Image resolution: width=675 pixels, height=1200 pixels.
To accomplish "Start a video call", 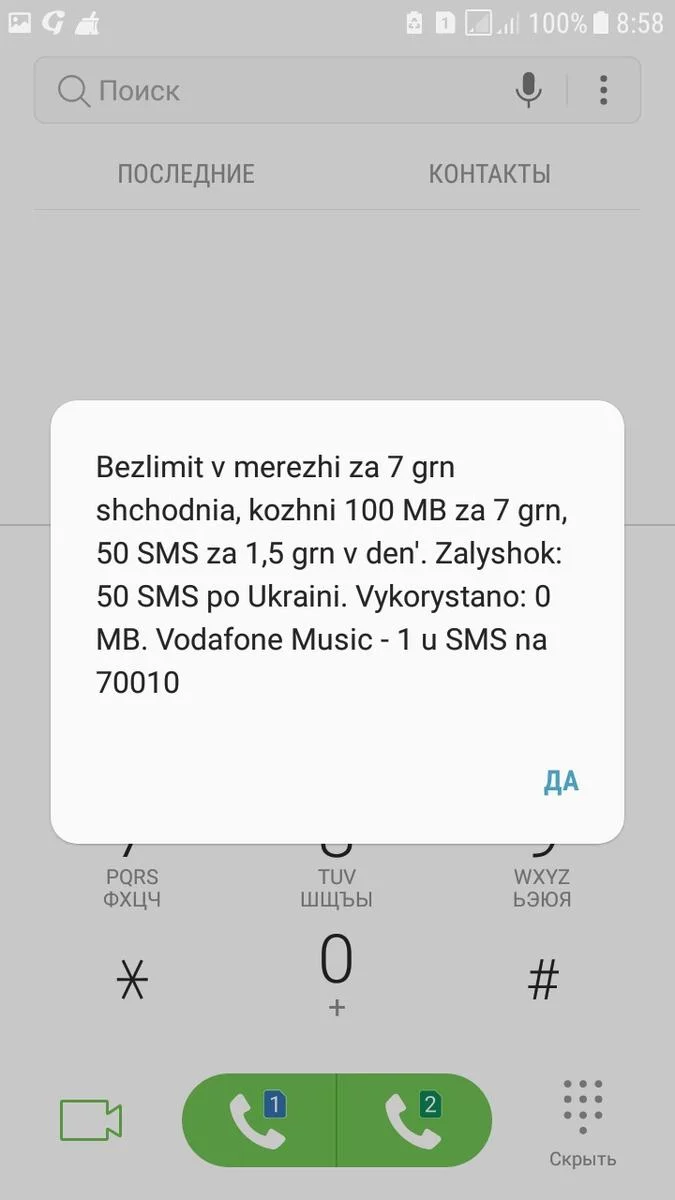I will tap(91, 1120).
